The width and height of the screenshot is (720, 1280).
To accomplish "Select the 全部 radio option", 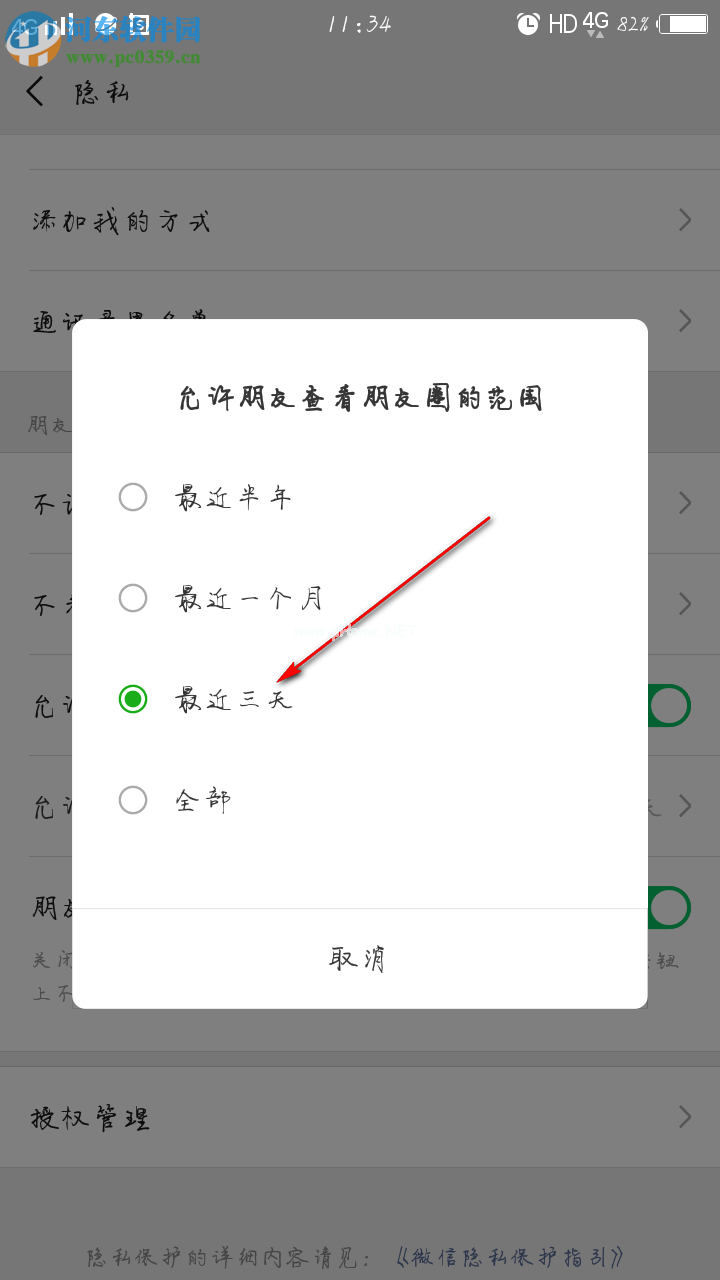I will [133, 800].
